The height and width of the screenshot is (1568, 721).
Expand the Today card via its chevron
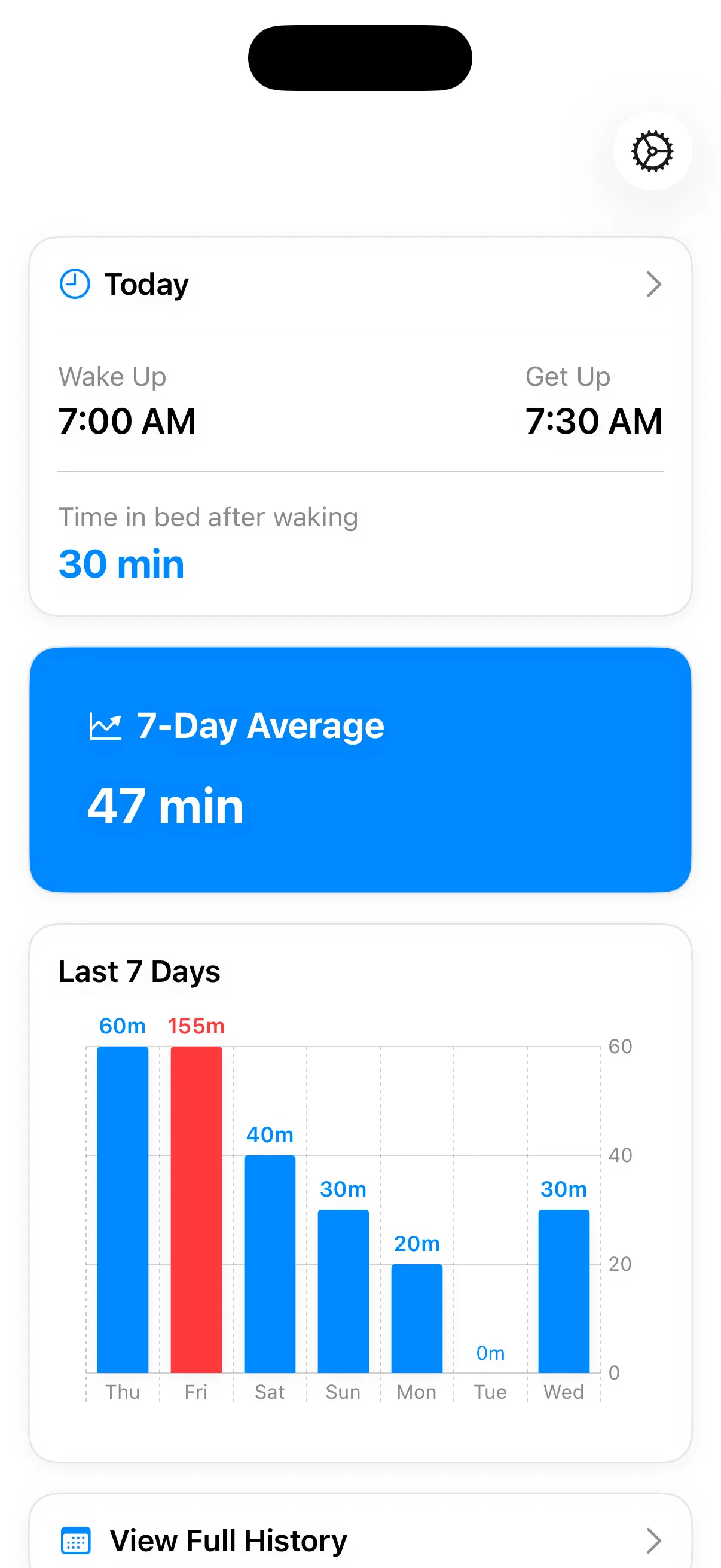pyautogui.click(x=653, y=284)
